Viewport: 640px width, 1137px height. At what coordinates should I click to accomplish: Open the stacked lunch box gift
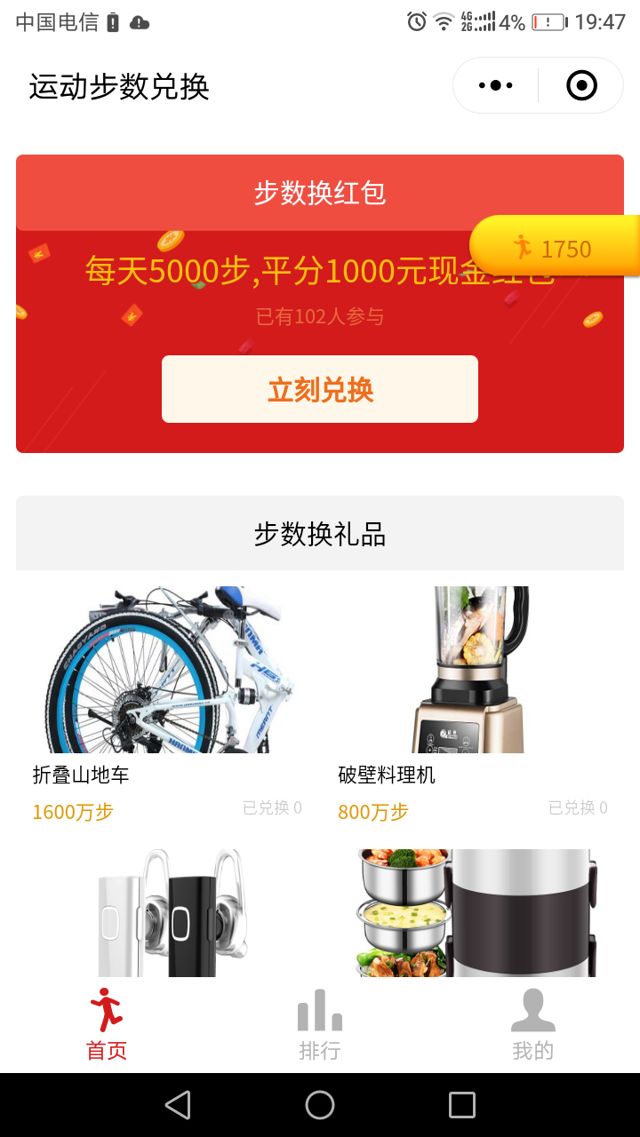click(x=472, y=912)
